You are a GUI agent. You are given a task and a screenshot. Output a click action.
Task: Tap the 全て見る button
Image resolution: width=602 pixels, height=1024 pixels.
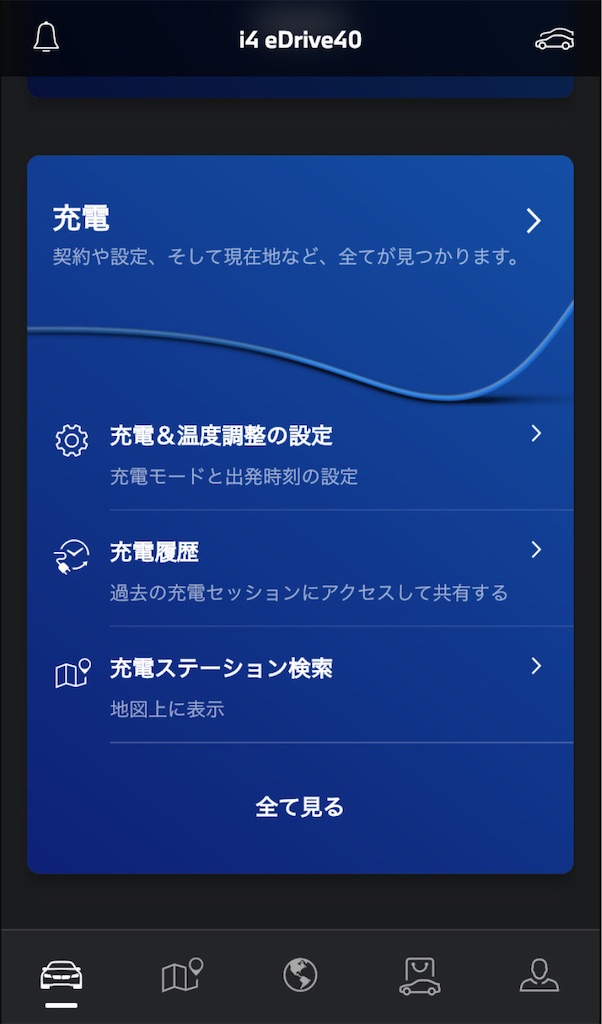[300, 807]
